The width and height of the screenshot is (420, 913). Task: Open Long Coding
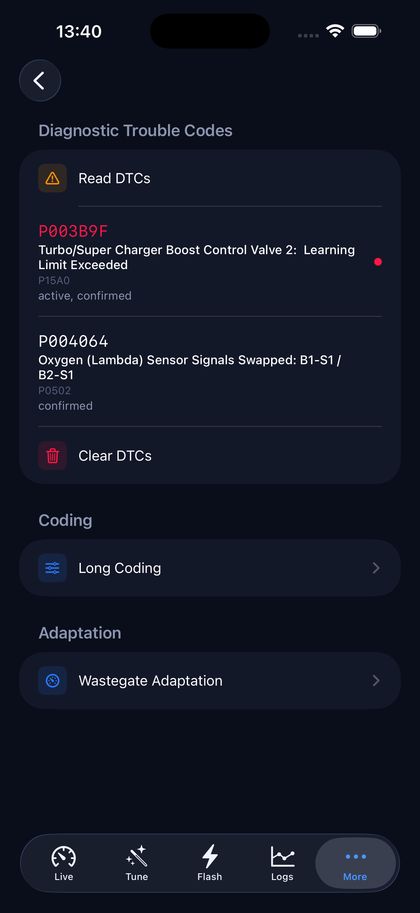(210, 568)
